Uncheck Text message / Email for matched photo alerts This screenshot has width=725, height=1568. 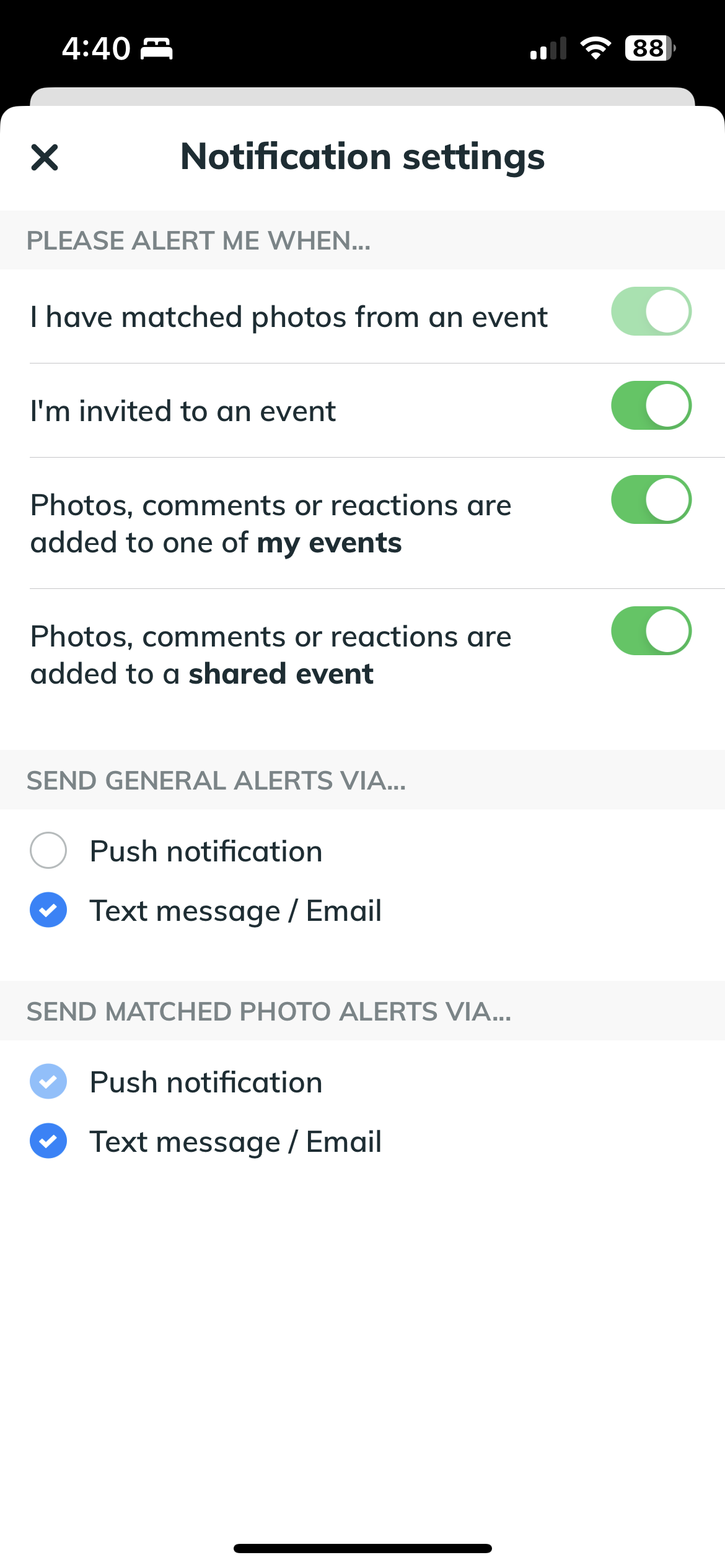coord(48,1141)
